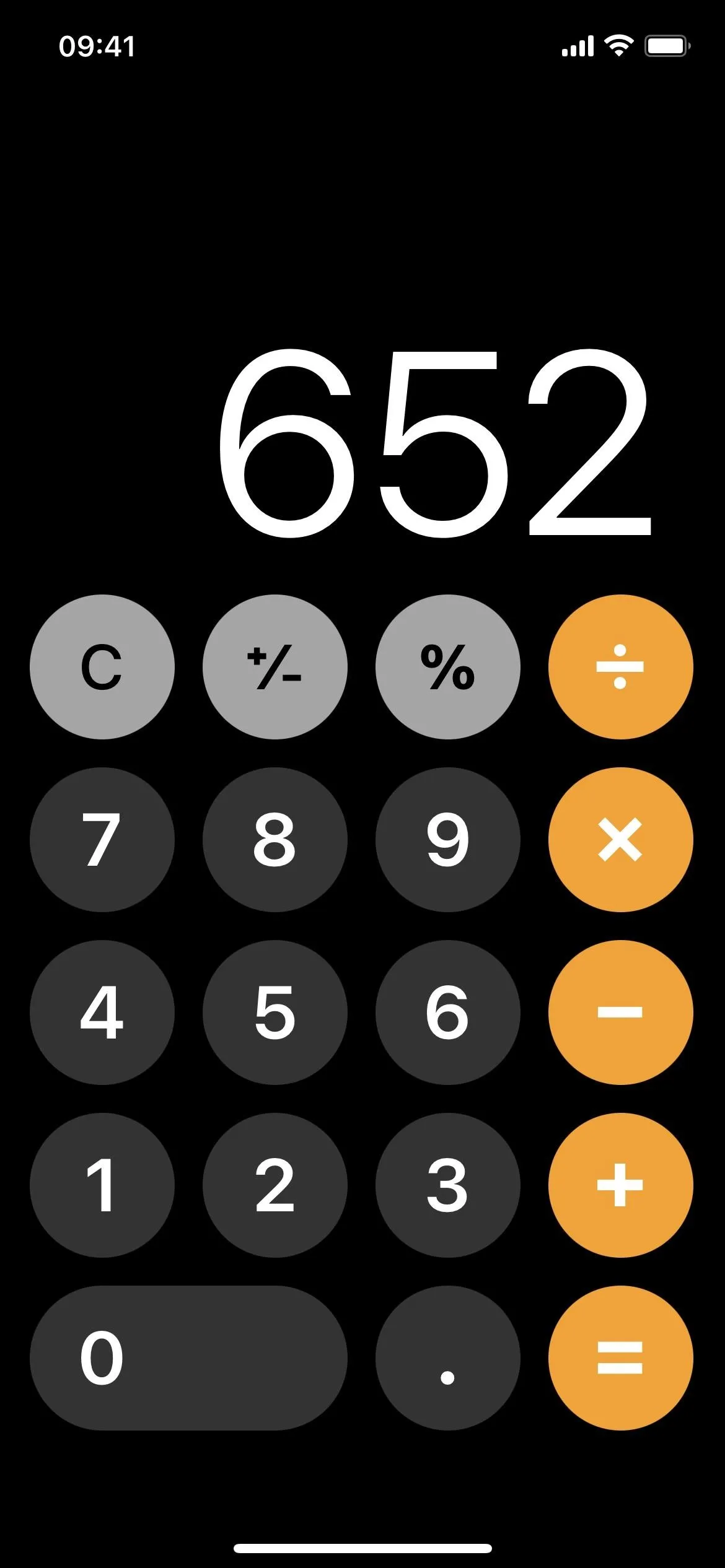Add a decimal point
Viewport: 725px width, 1568px height.
coord(448,1358)
